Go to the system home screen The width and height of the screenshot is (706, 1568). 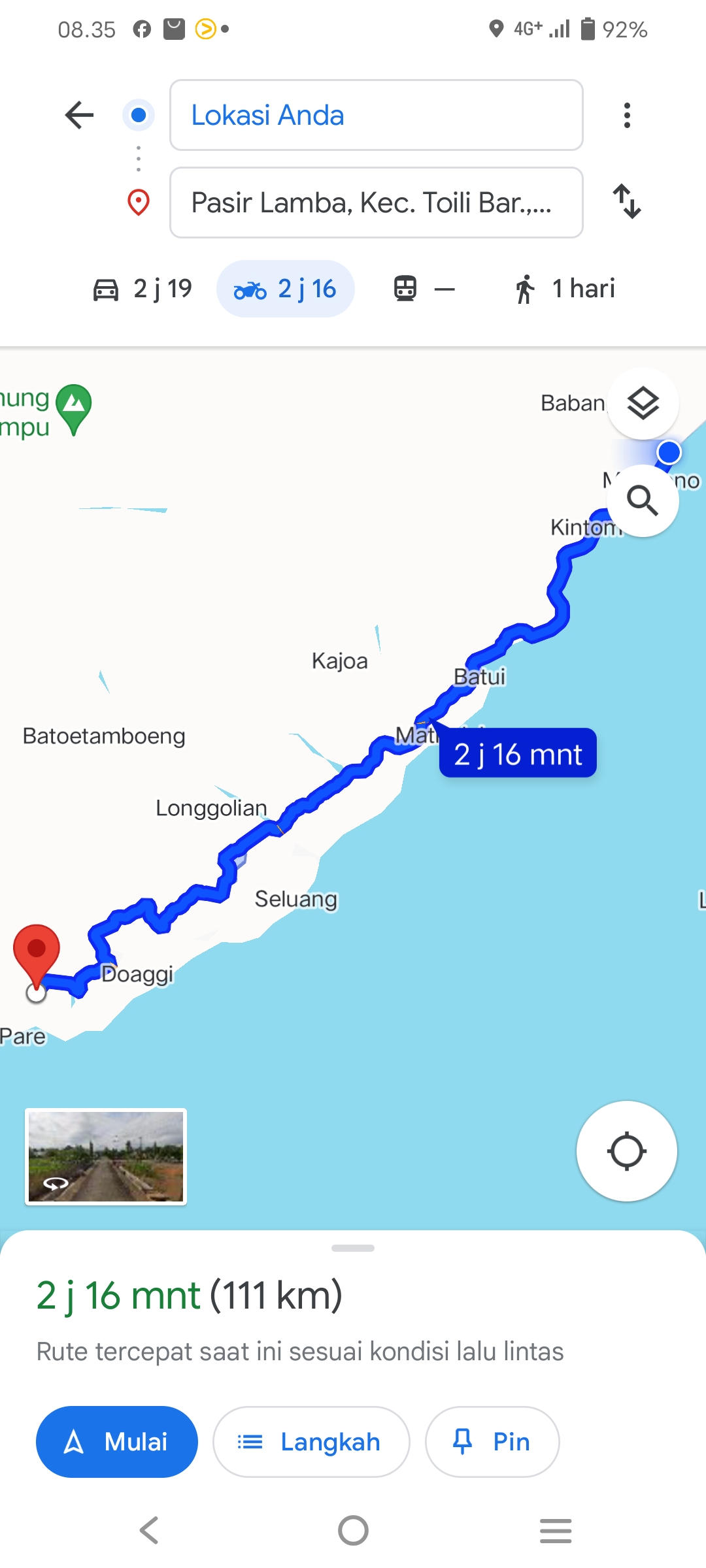353,1531
